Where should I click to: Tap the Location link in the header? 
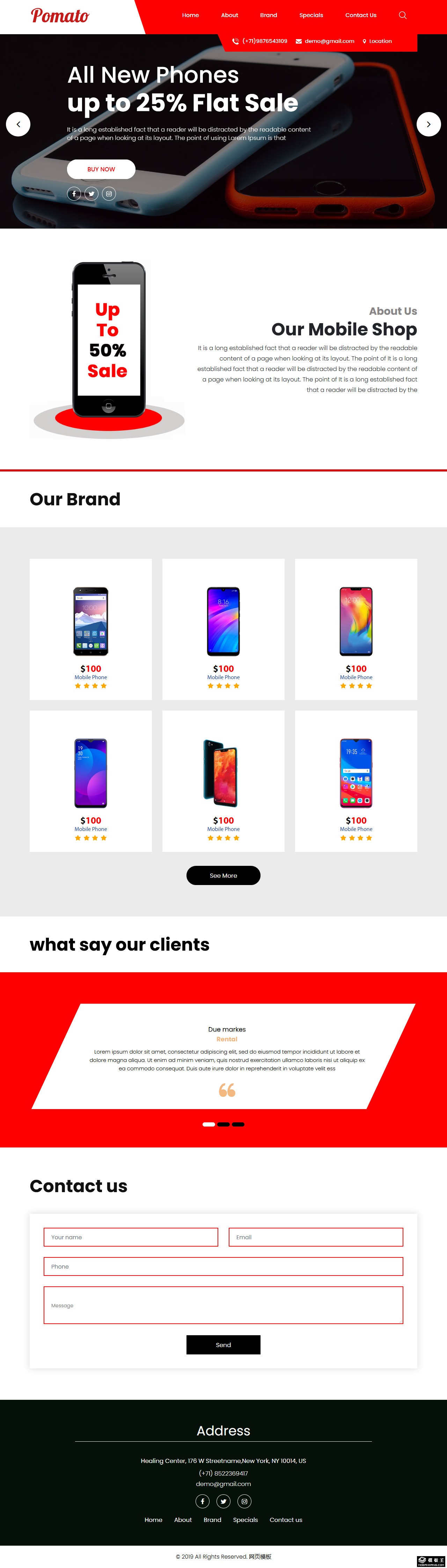click(x=377, y=42)
